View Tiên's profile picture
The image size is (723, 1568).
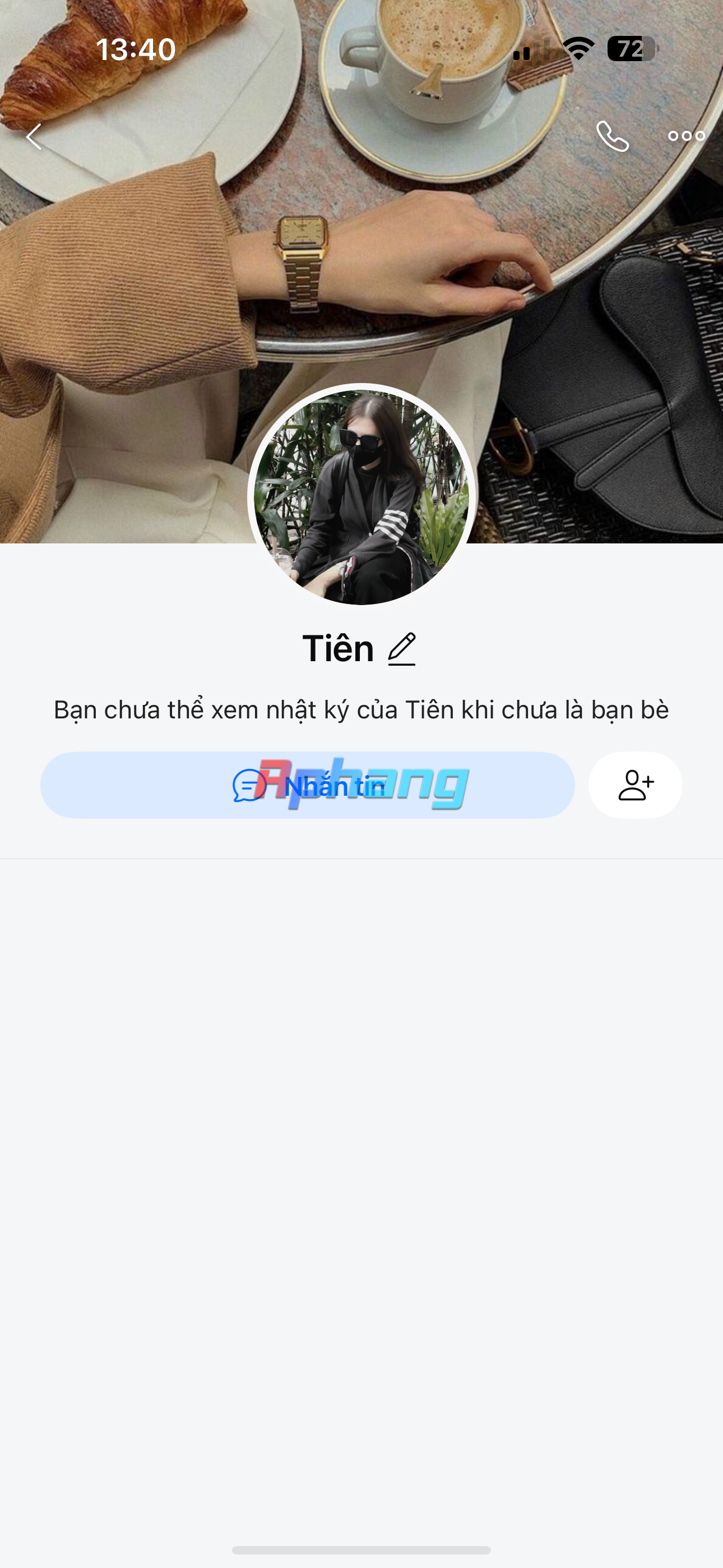coord(361,497)
